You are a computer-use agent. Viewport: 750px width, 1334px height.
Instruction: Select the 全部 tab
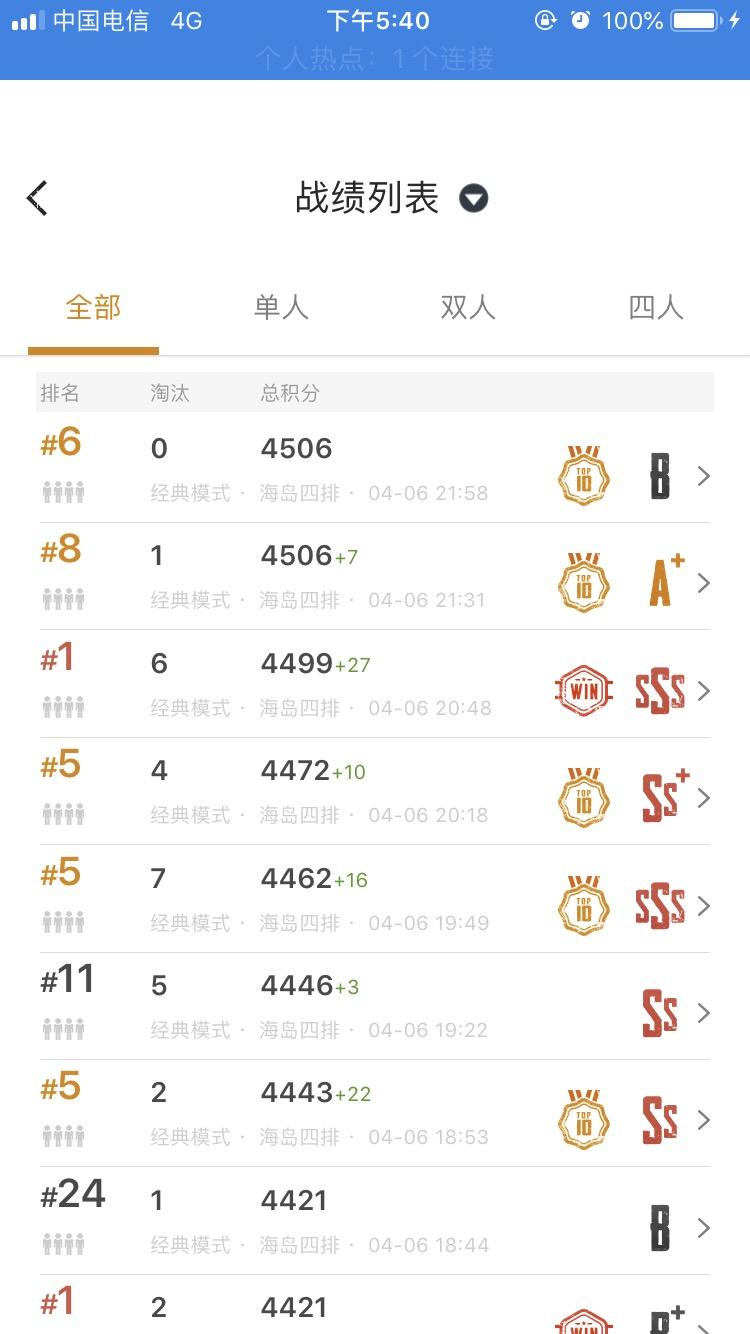(x=93, y=308)
